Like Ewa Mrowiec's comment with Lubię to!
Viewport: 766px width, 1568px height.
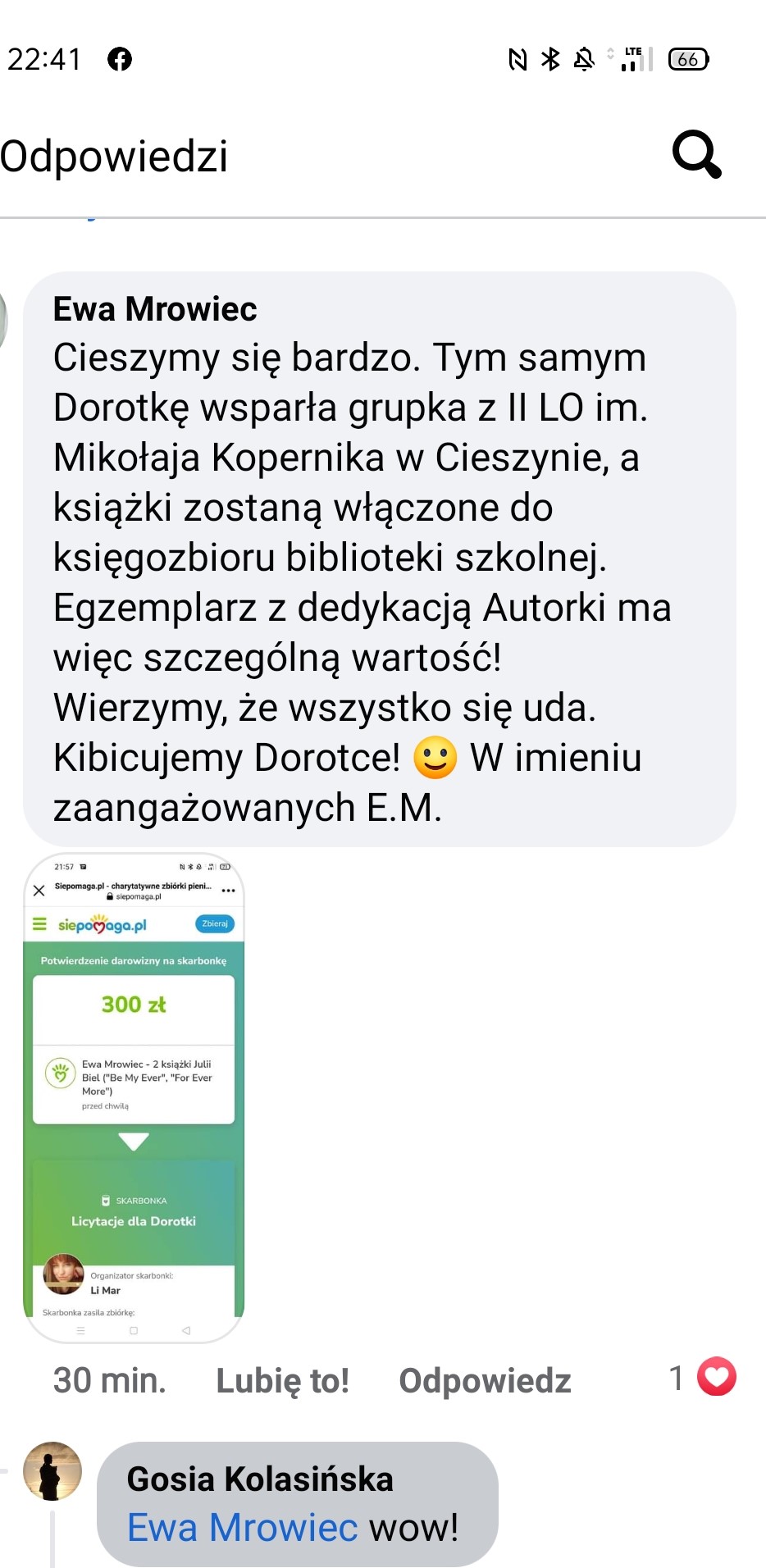pos(282,1380)
